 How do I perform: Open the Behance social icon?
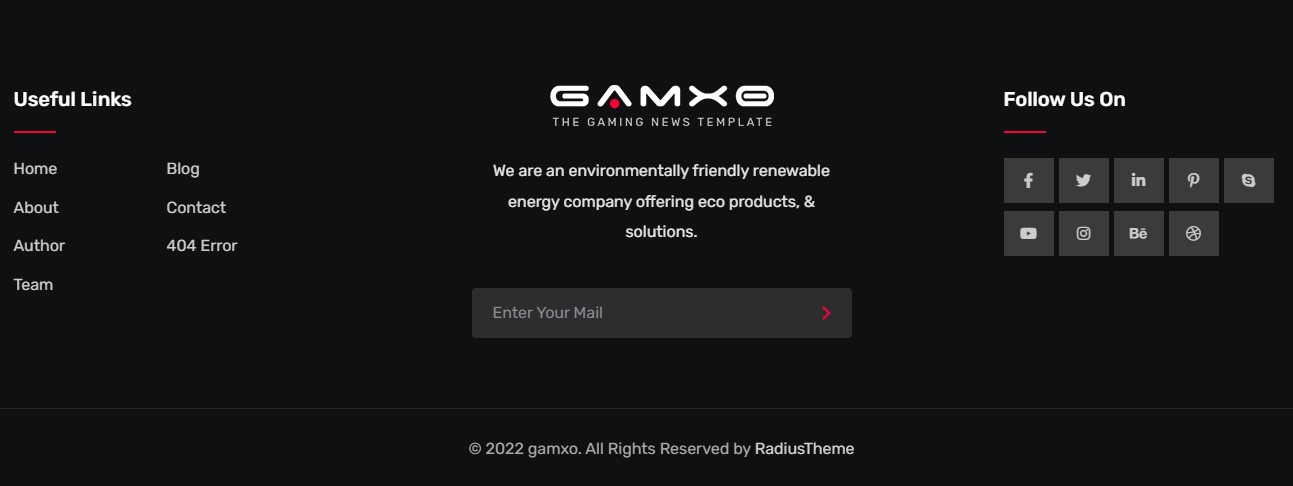point(1138,234)
